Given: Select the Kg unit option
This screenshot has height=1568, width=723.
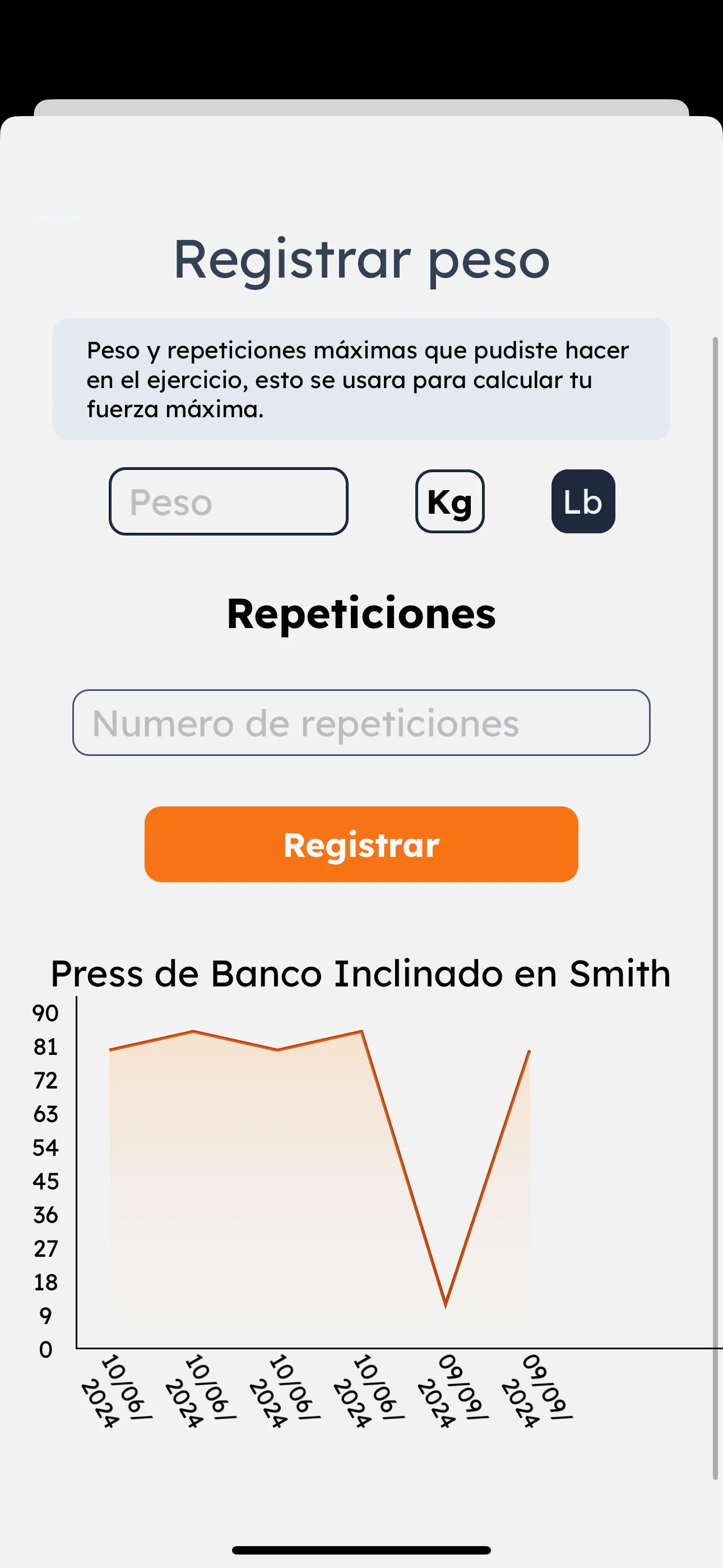Looking at the screenshot, I should click(449, 501).
